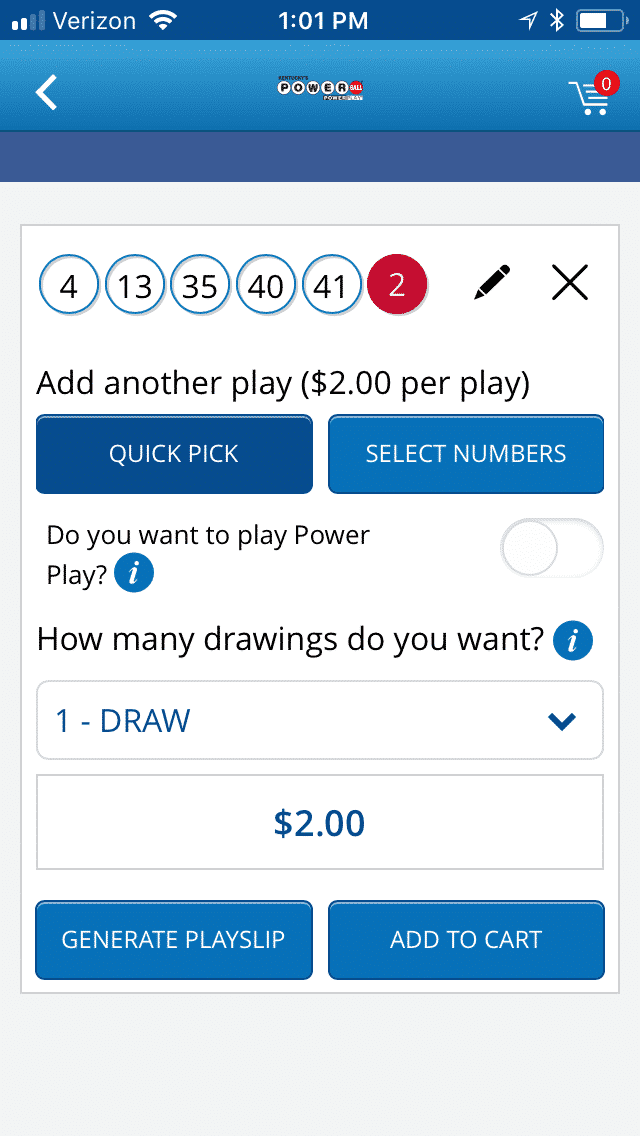The image size is (640, 1136).
Task: Remove this play with the X icon
Action: tap(570, 283)
